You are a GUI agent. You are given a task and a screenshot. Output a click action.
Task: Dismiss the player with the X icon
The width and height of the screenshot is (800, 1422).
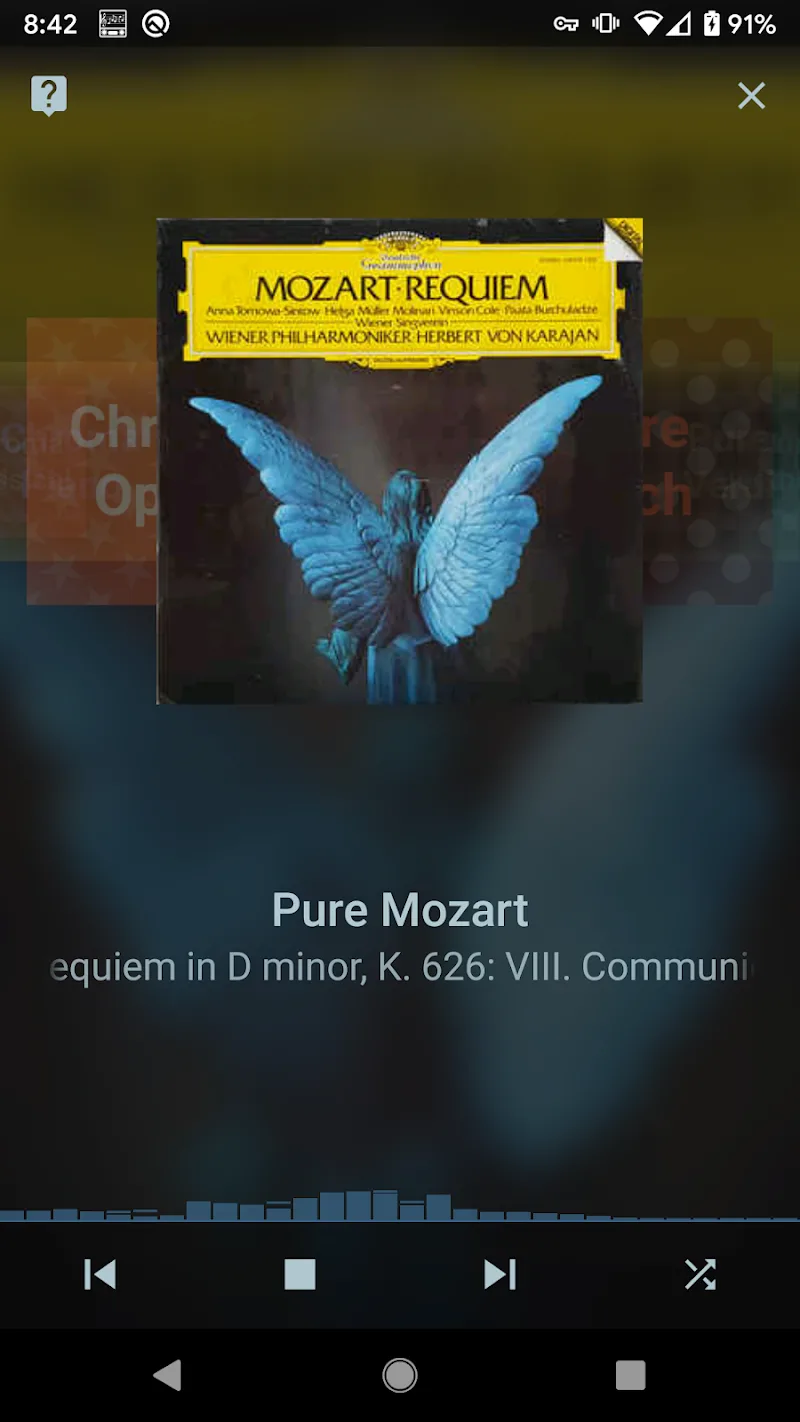(x=751, y=95)
